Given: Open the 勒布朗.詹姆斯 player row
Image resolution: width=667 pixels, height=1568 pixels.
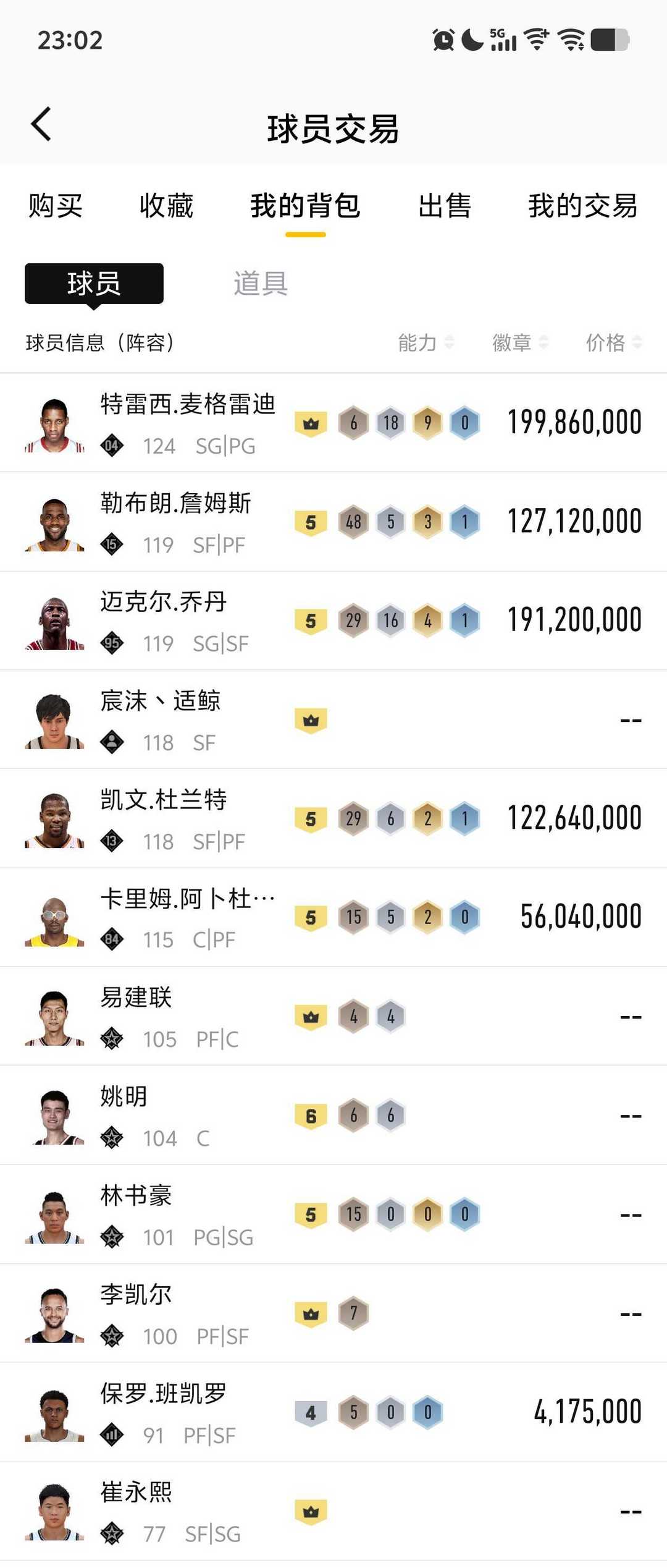Looking at the screenshot, I should [333, 522].
